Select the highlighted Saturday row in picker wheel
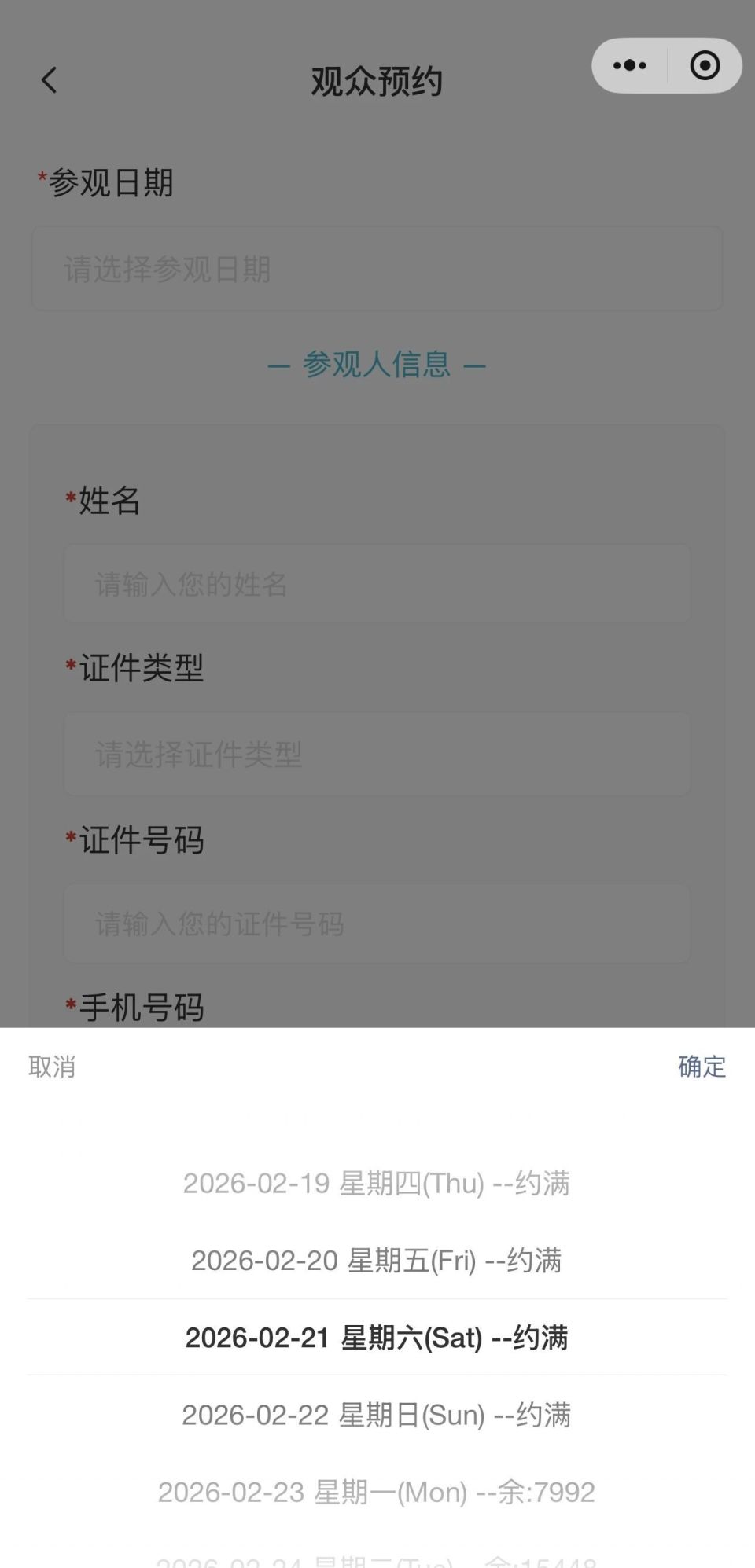The height and width of the screenshot is (1568, 755). (377, 1337)
